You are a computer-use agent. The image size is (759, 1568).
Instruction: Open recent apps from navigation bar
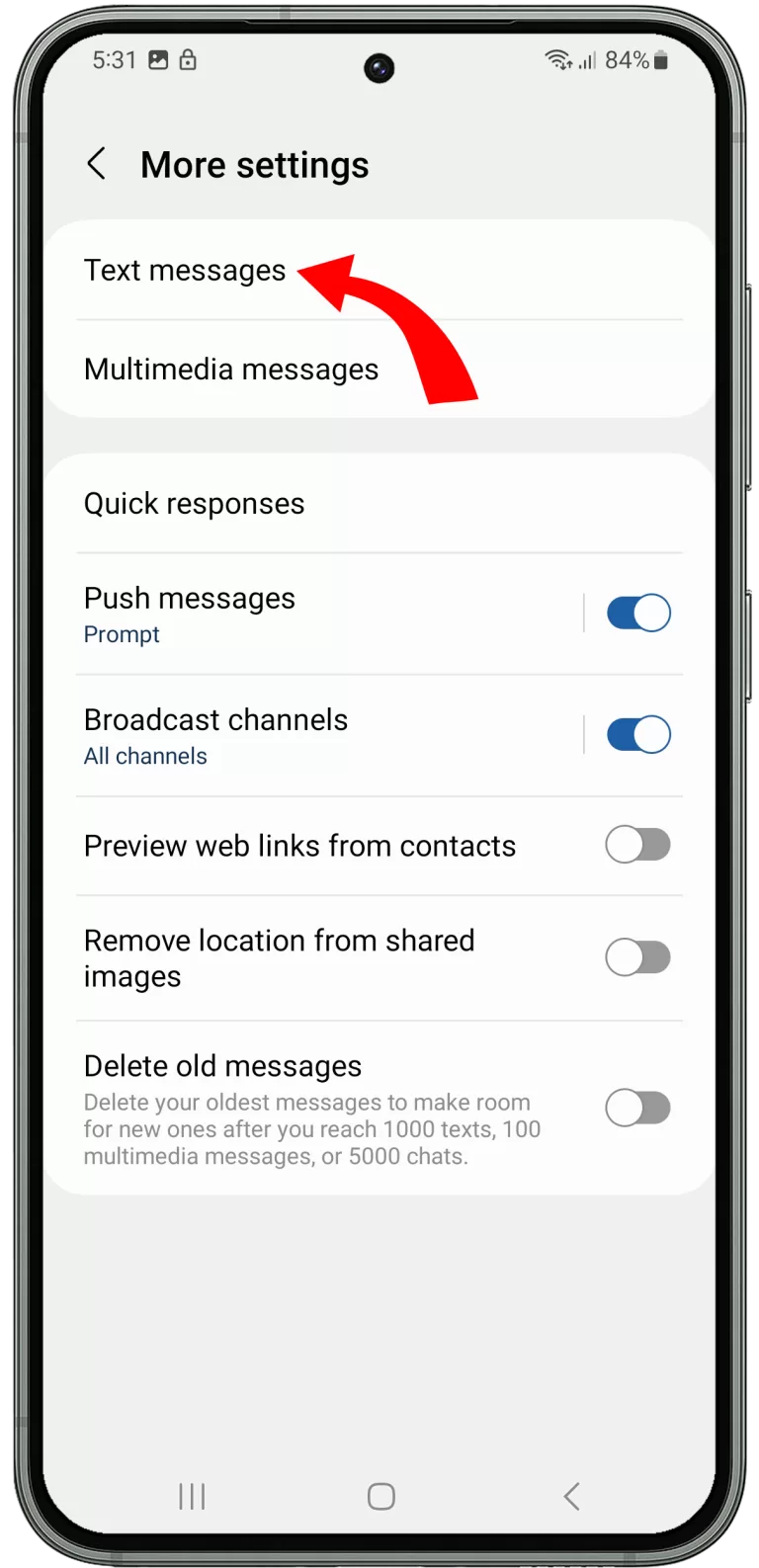[x=192, y=1496]
